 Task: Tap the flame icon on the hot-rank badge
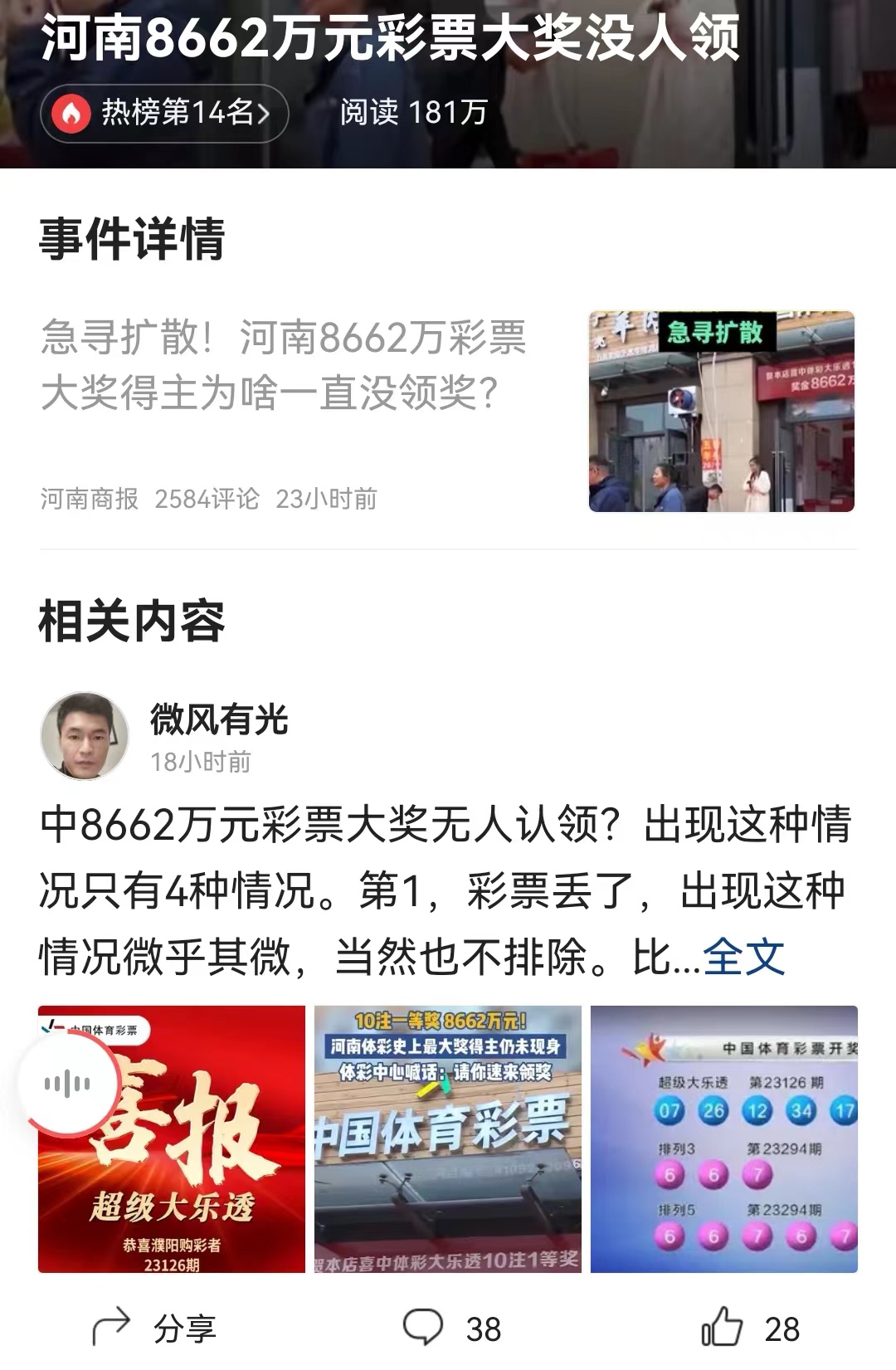[x=75, y=115]
